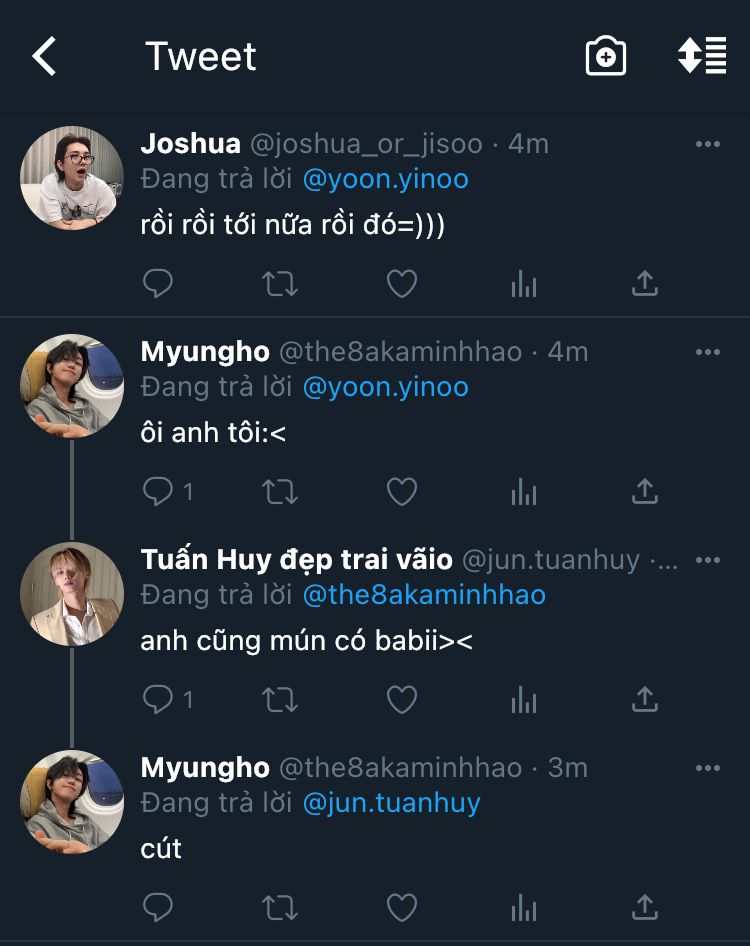Tap the @the8akaminhhao mention link
The height and width of the screenshot is (946, 750).
(424, 595)
